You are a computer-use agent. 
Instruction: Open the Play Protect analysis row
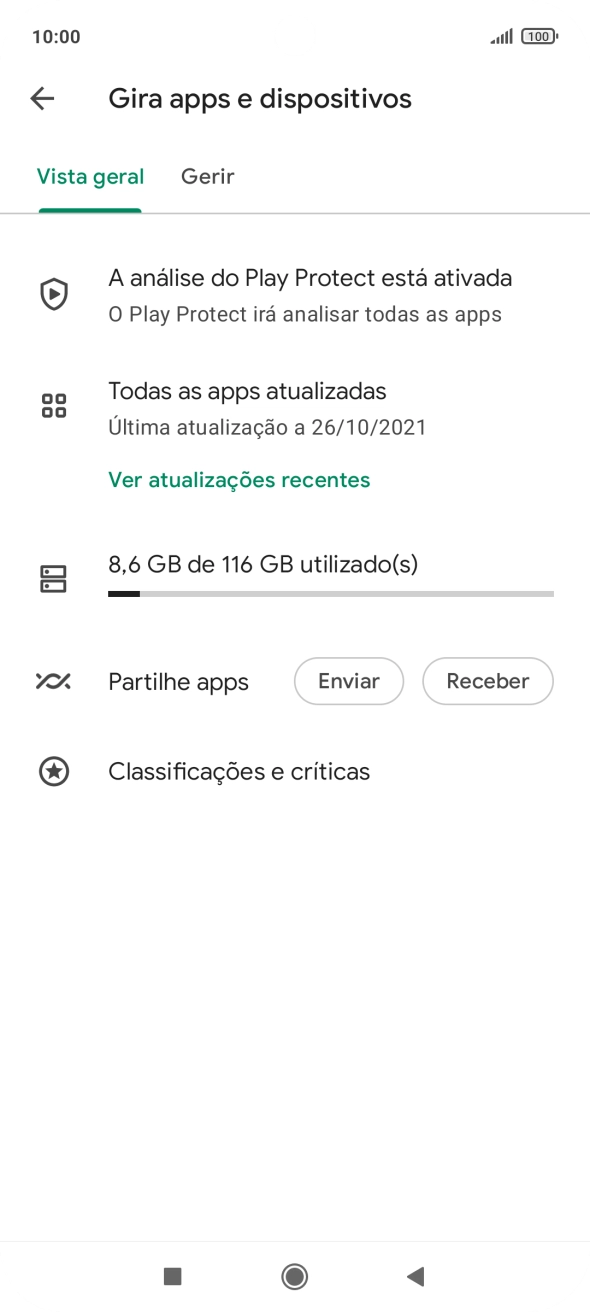click(x=295, y=295)
